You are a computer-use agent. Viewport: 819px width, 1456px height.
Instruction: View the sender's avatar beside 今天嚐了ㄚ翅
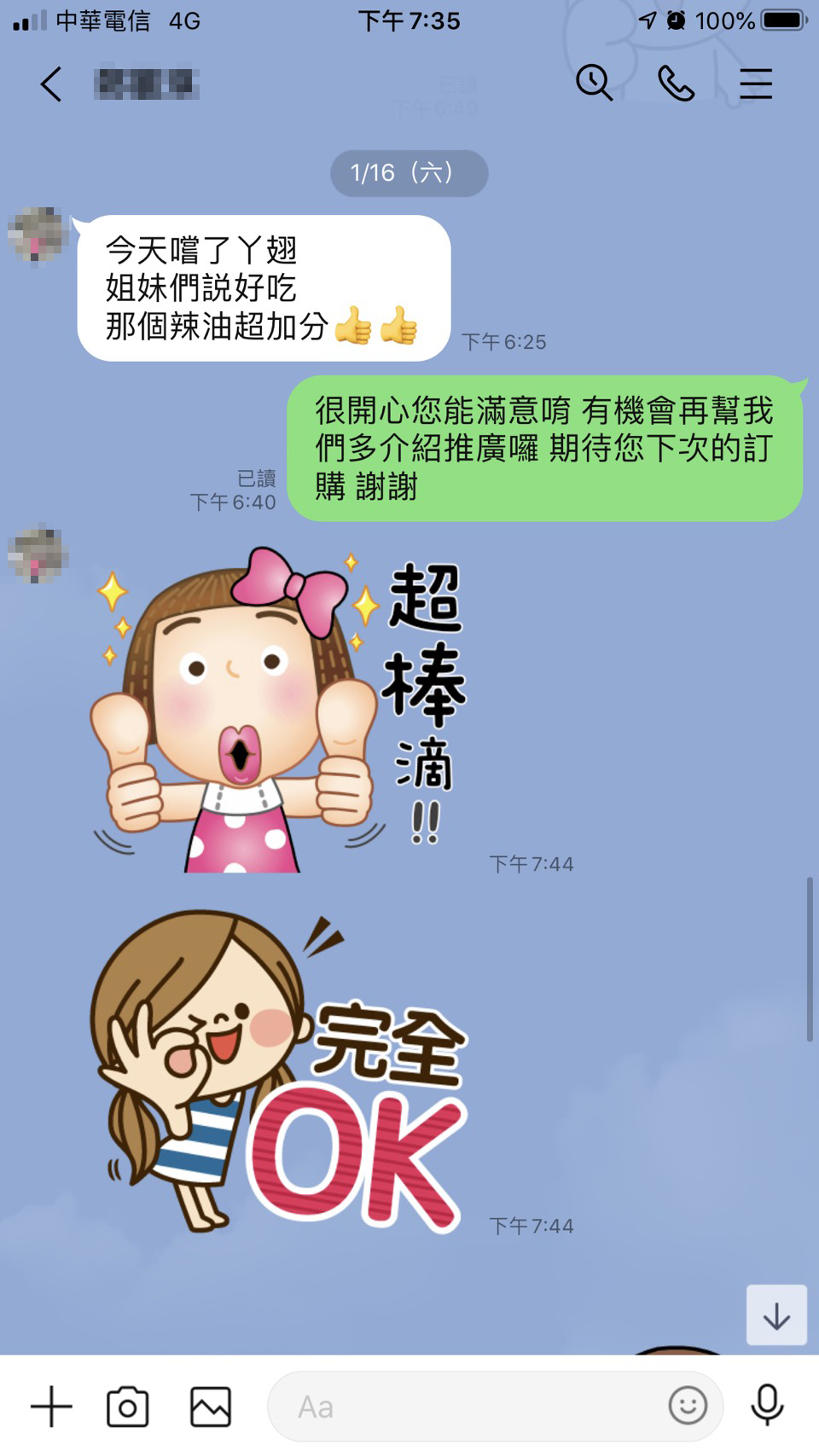(37, 235)
